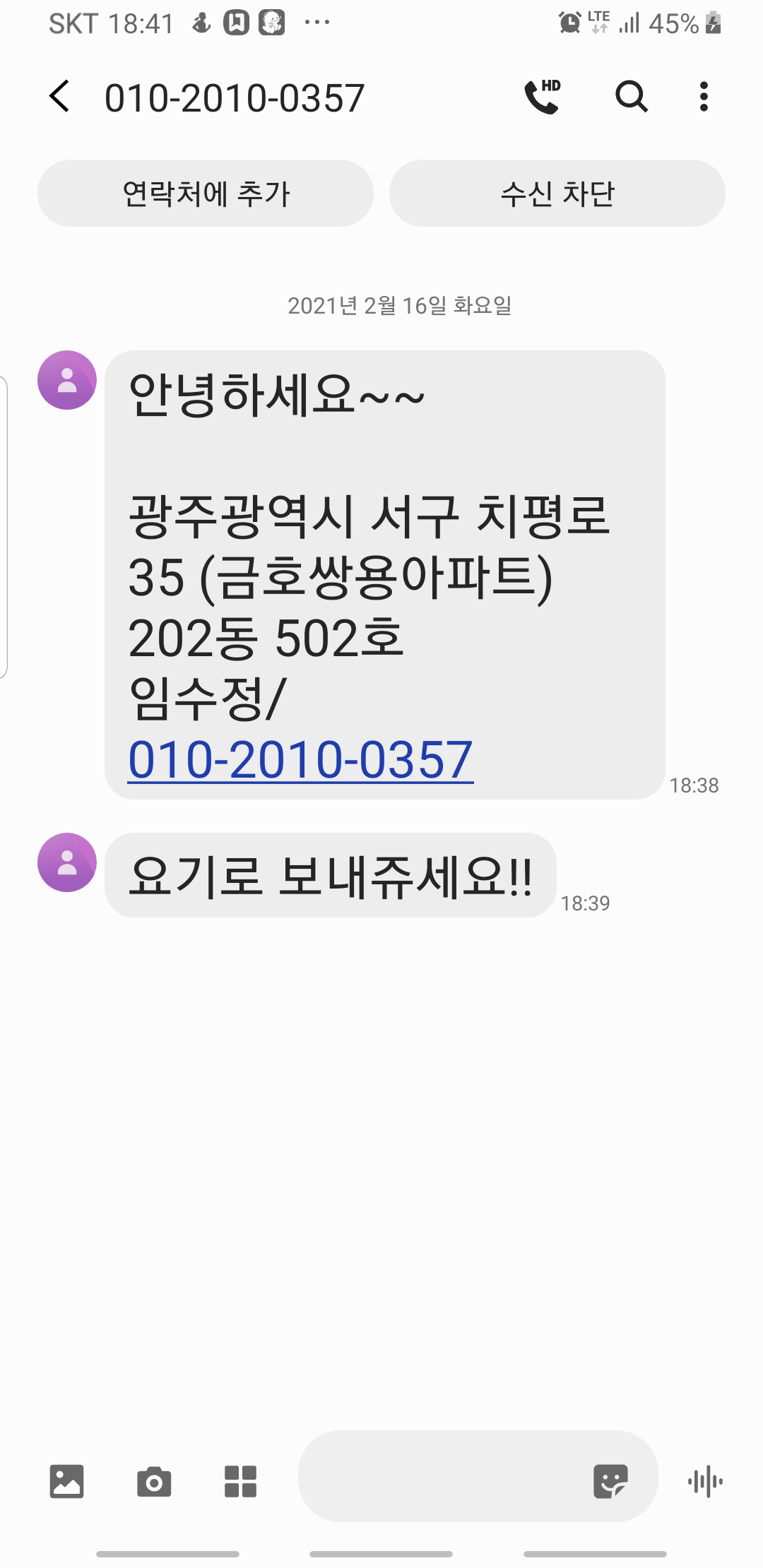Record a voice message
This screenshot has height=1568, width=763.
(x=705, y=1481)
